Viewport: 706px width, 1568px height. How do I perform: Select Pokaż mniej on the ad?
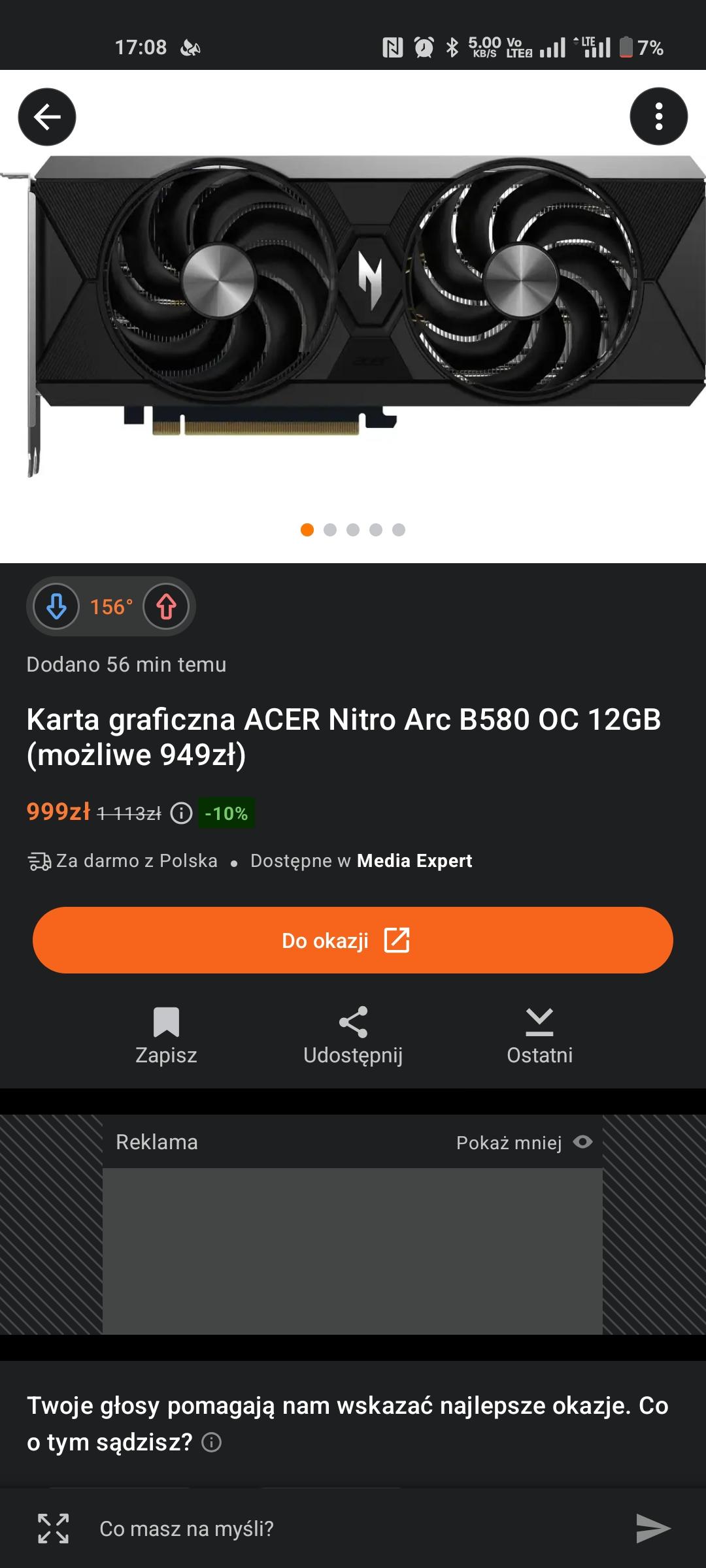pyautogui.click(x=523, y=1143)
